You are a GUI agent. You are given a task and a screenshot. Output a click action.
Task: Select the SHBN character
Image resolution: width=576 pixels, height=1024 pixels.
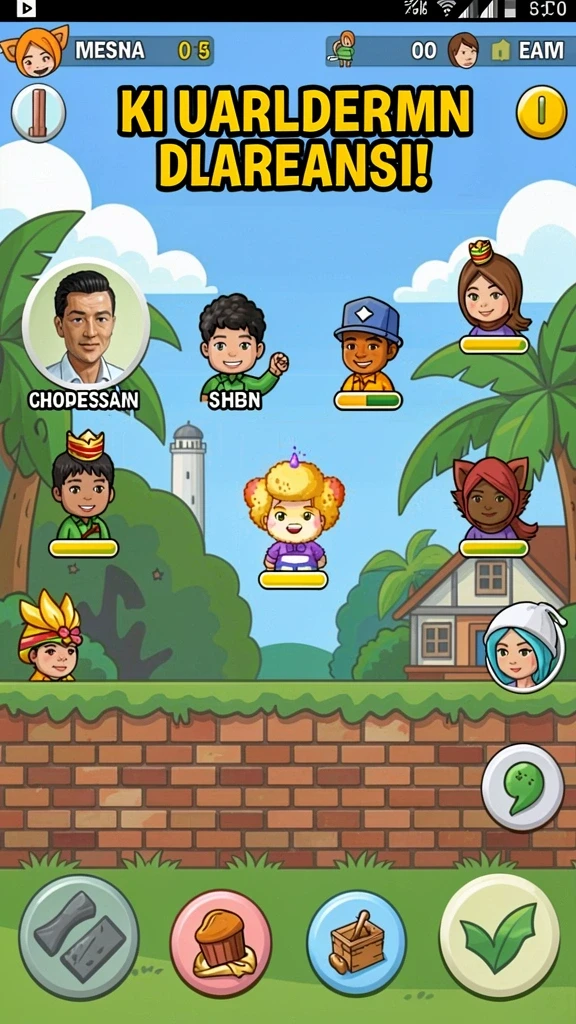point(238,347)
